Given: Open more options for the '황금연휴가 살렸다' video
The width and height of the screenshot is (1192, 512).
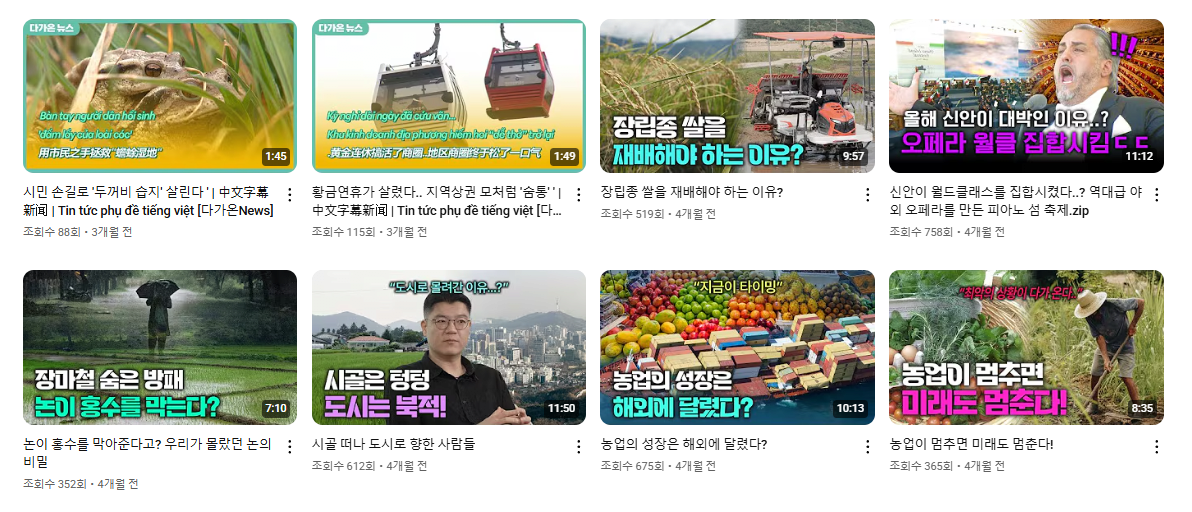Looking at the screenshot, I should (578, 195).
